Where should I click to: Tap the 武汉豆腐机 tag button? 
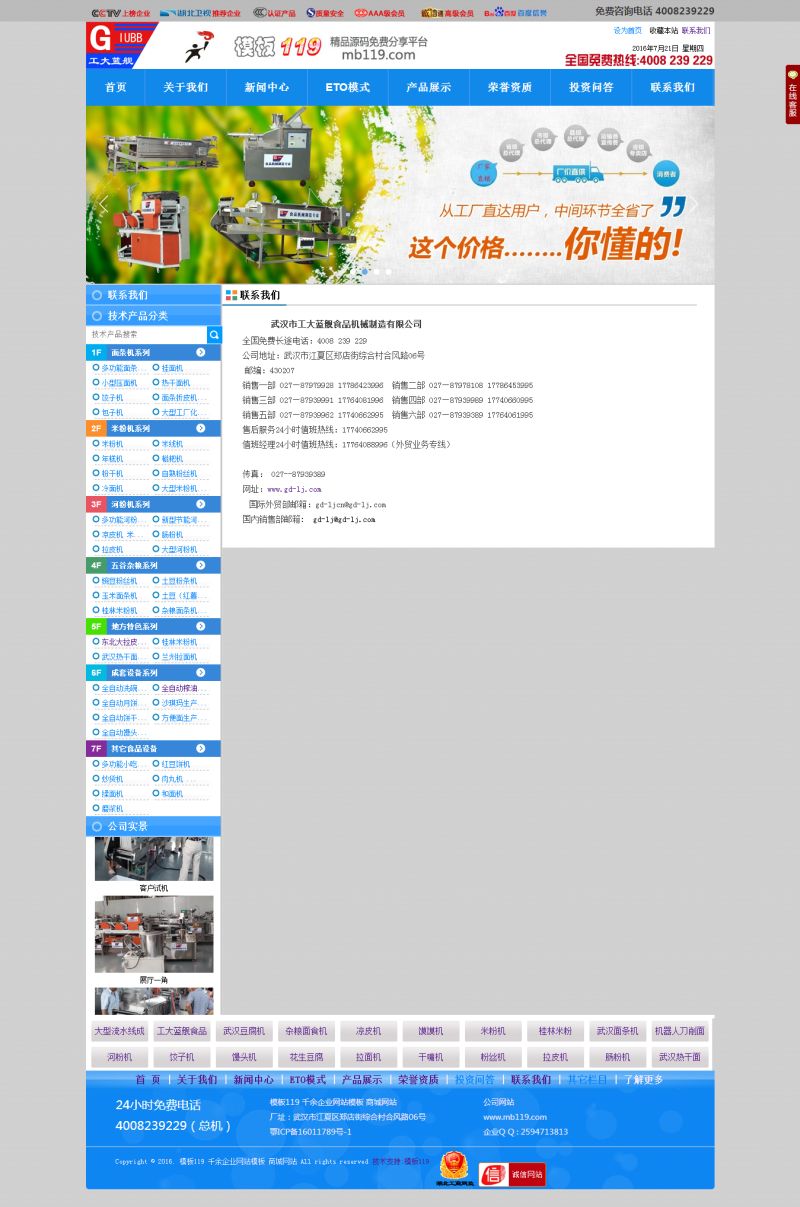(x=244, y=1031)
